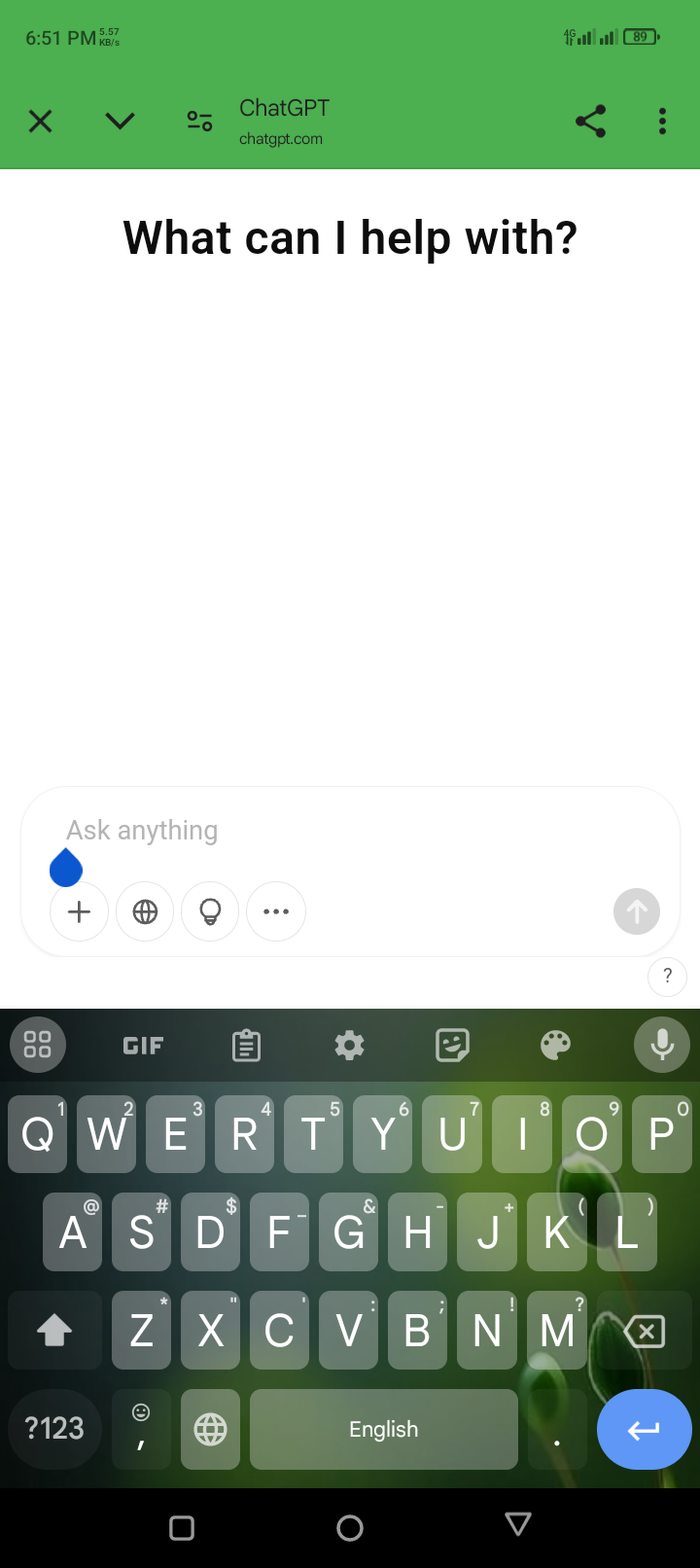Open the browser overflow menu
This screenshot has width=700, height=1568.
662,122
